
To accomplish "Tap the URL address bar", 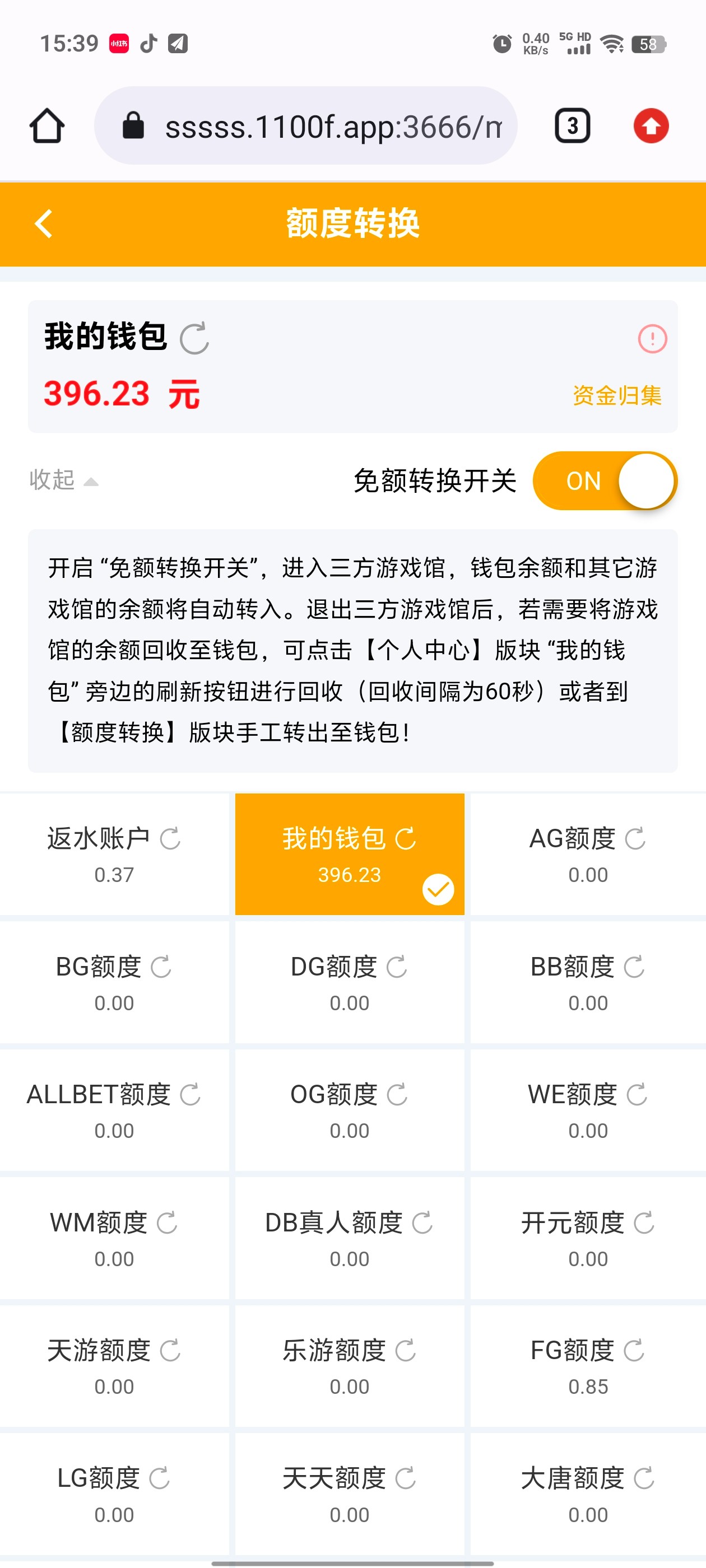I will pyautogui.click(x=305, y=126).
